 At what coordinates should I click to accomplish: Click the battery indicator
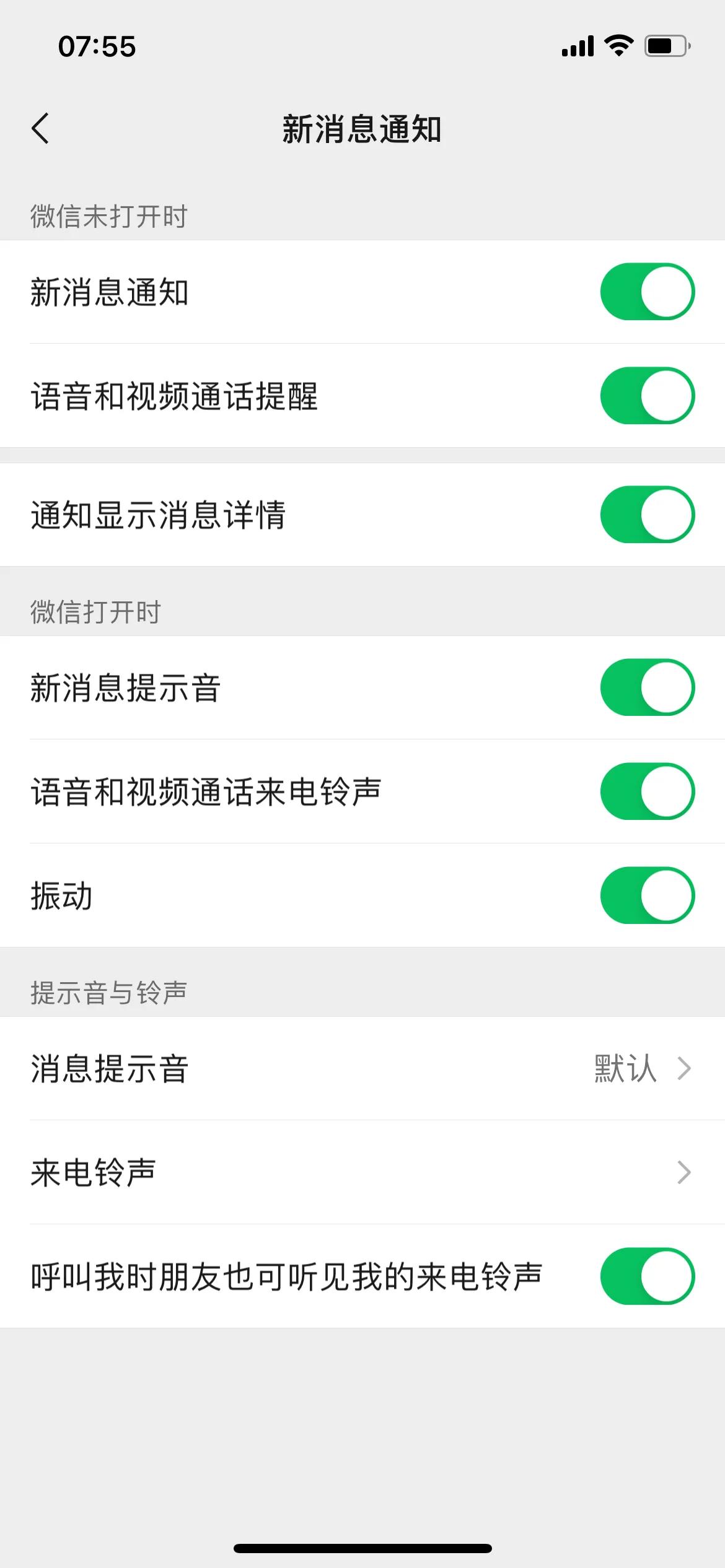(x=668, y=45)
